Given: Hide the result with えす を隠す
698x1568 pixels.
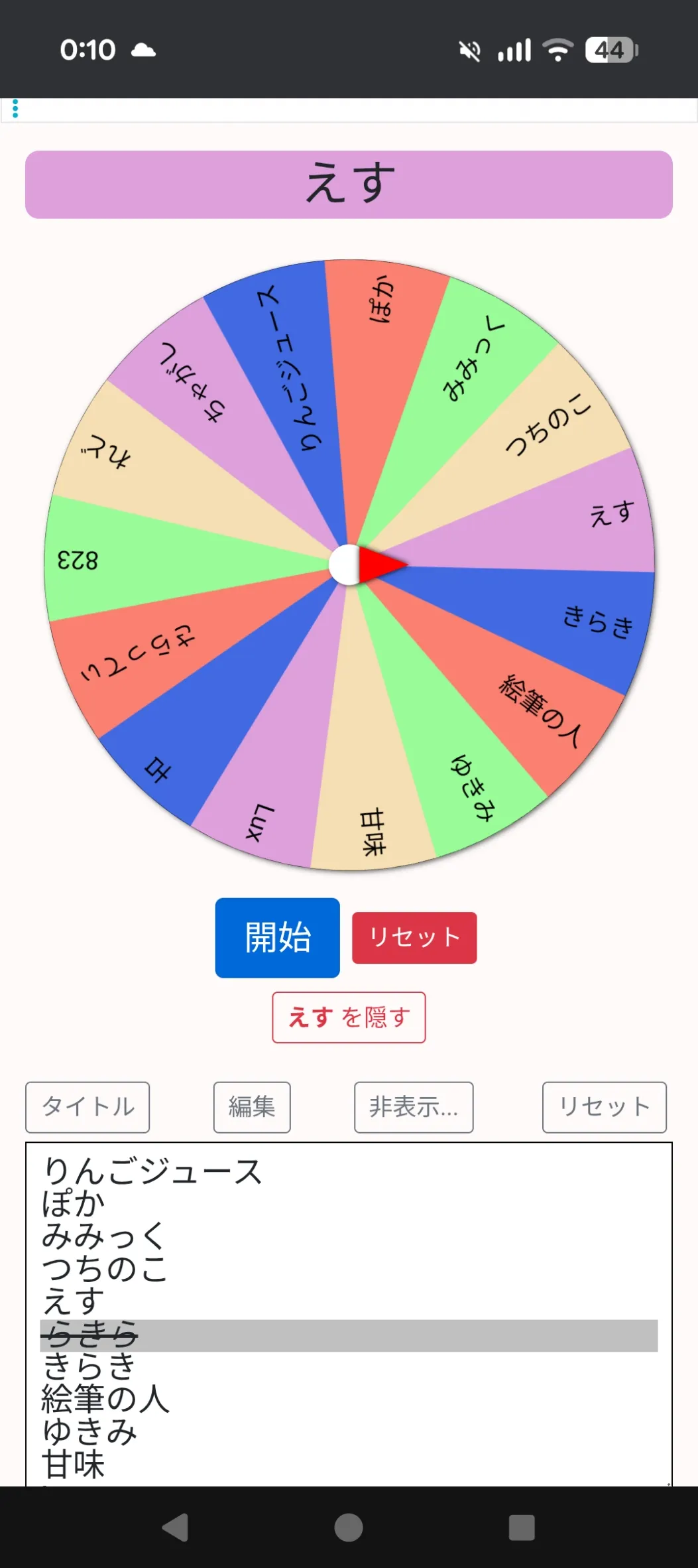Looking at the screenshot, I should pos(349,1017).
